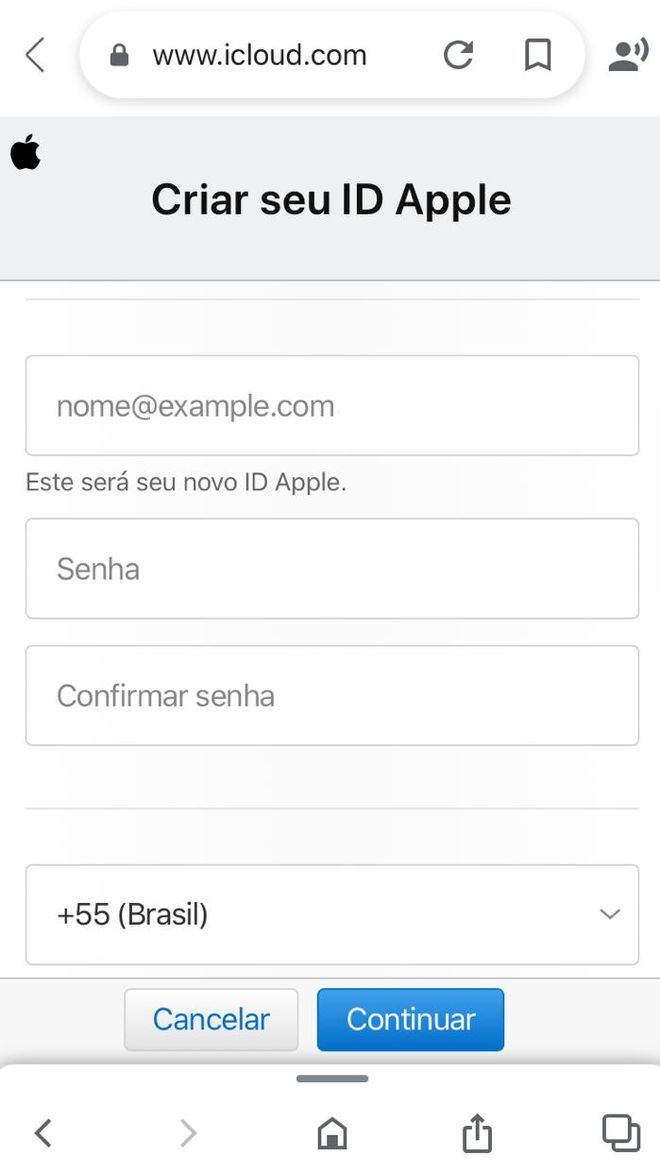Open the voice reader icon
This screenshot has height=1173, width=660.
(627, 56)
